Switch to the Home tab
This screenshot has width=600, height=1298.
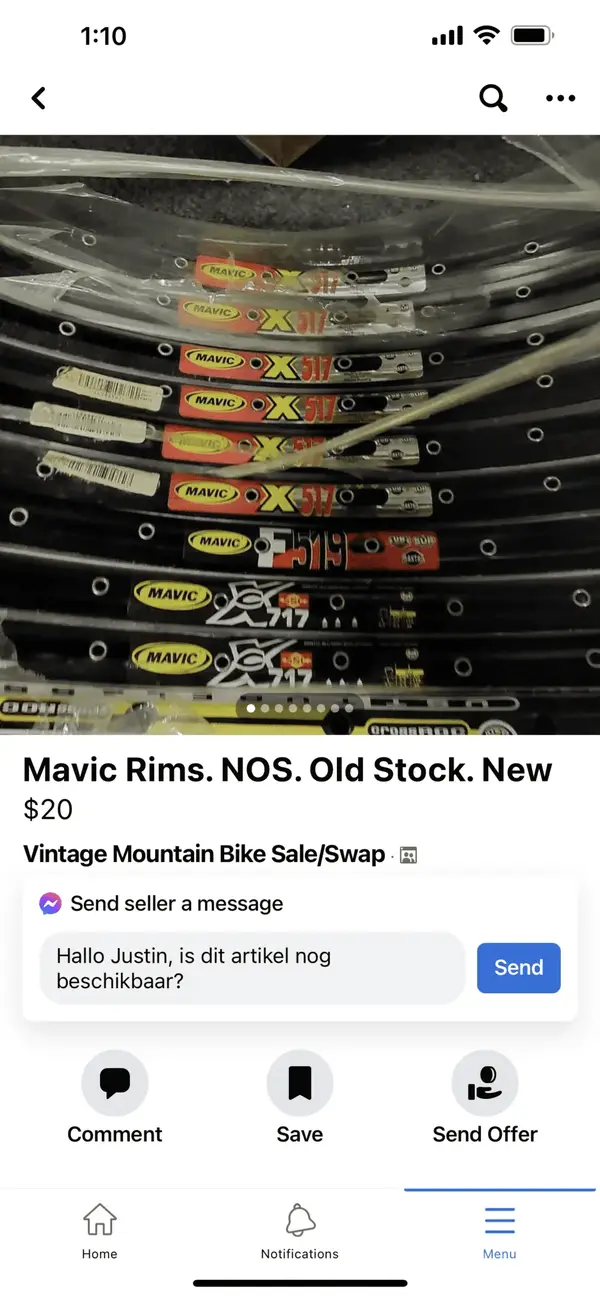[100, 1231]
